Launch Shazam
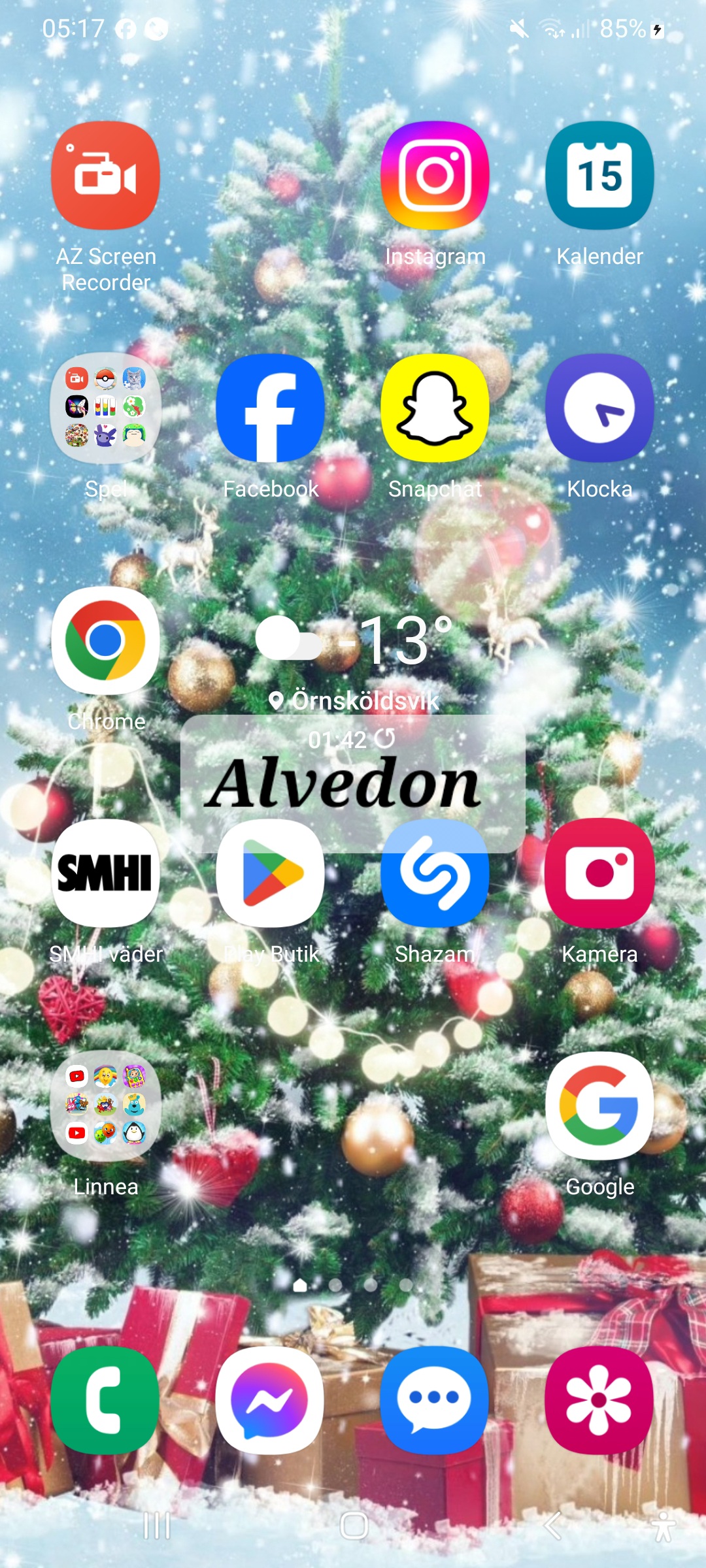The height and width of the screenshot is (1568, 706). pos(435,873)
